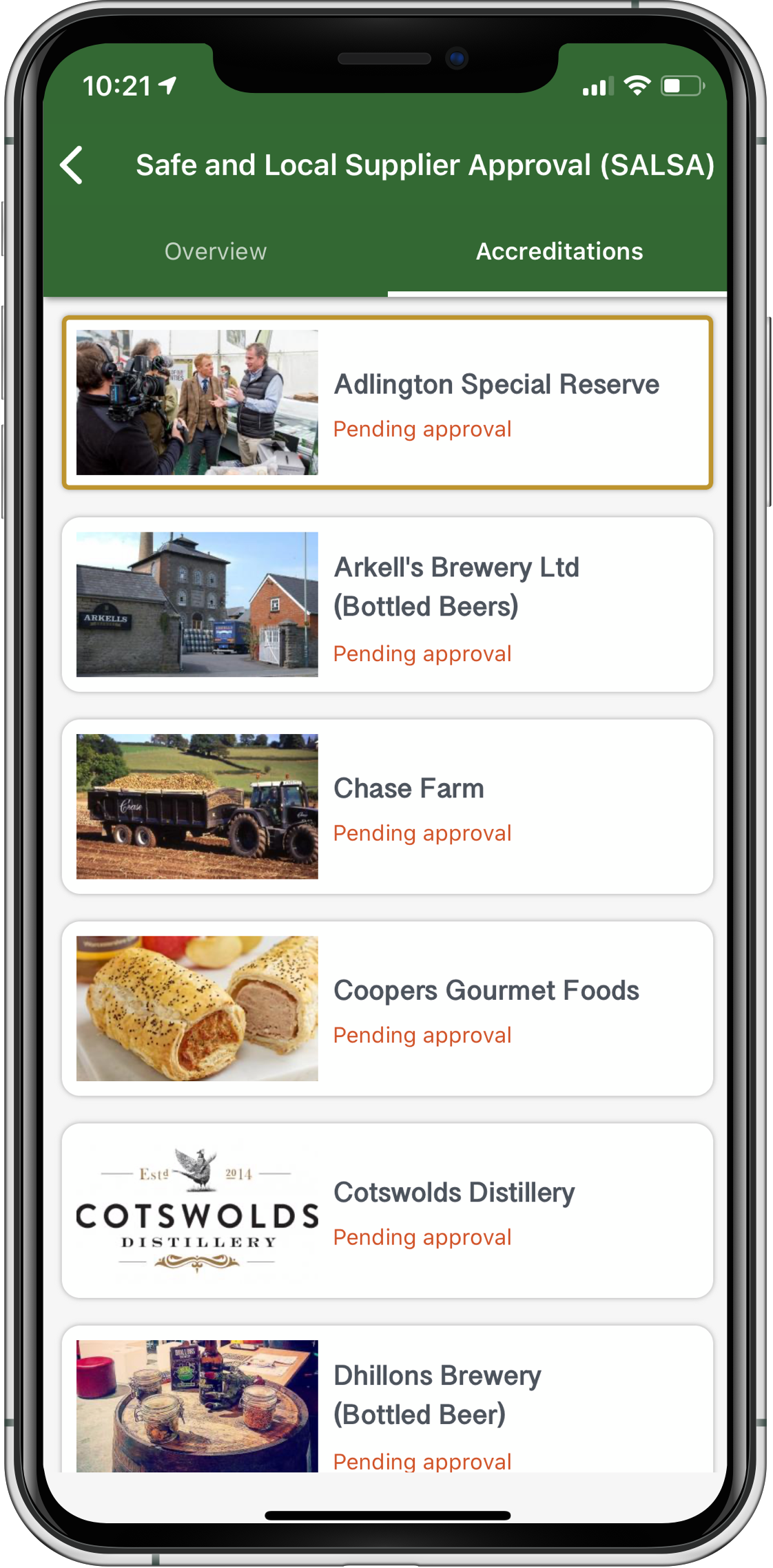View the Chase Farm supplier
The height and width of the screenshot is (1568, 773).
(x=387, y=806)
